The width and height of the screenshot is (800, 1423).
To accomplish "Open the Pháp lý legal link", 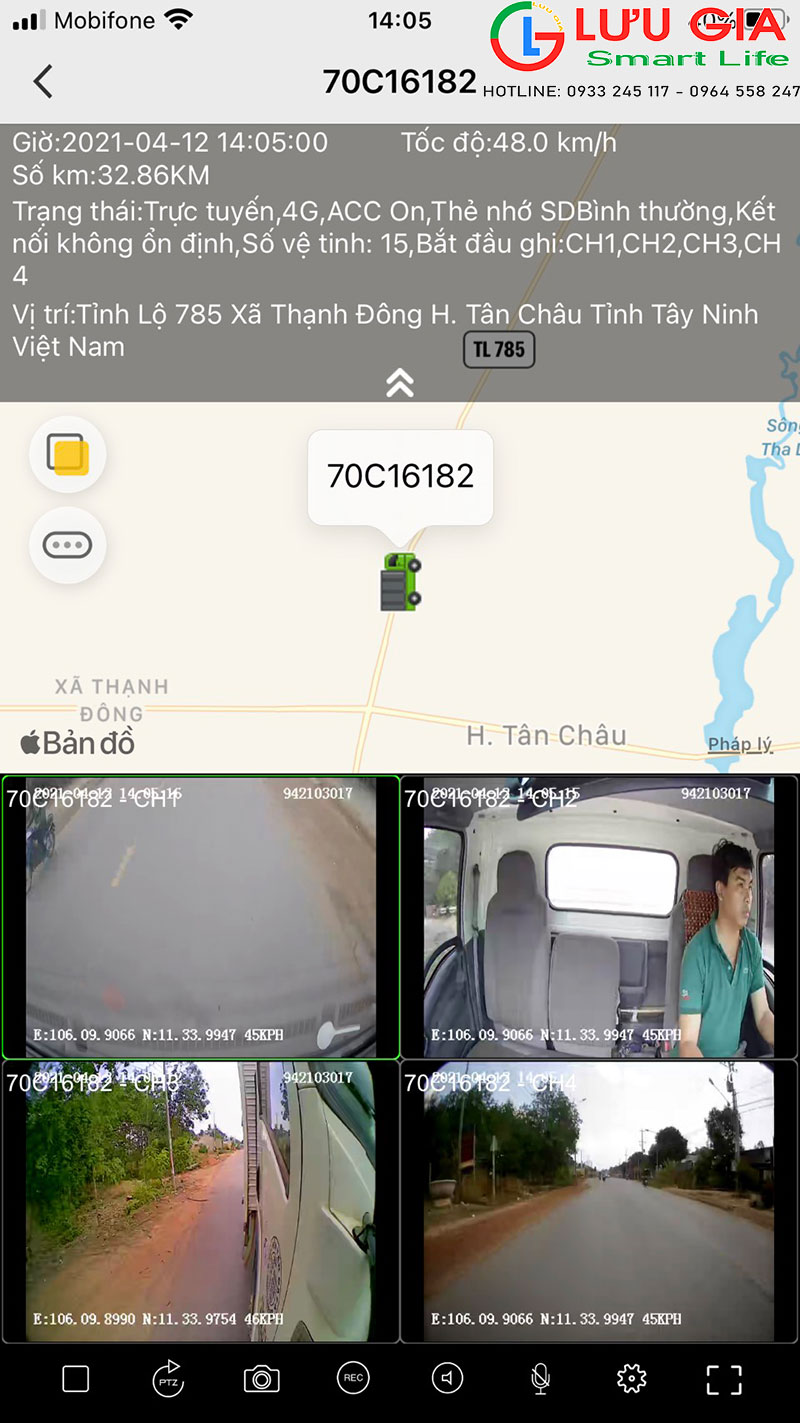I will tap(740, 744).
